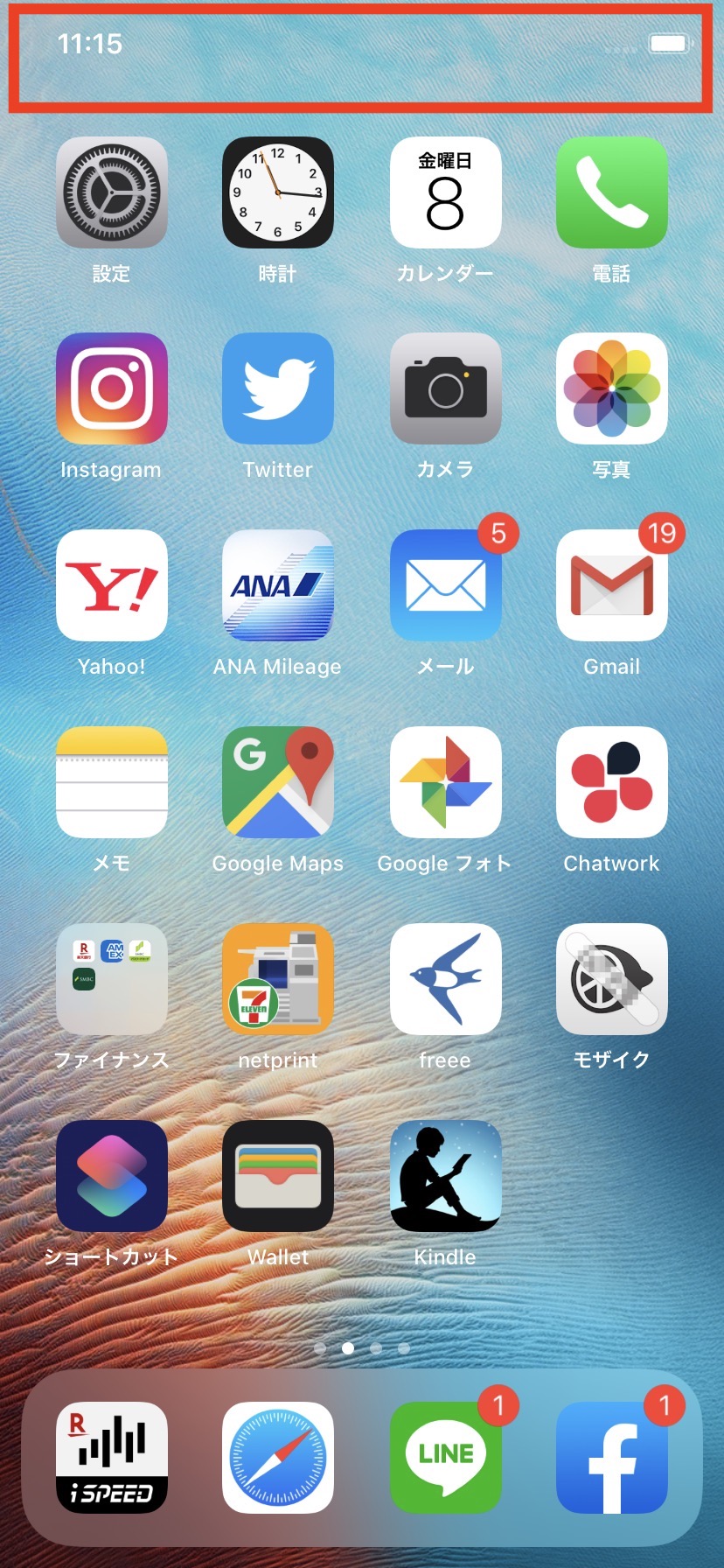Launch the 時計 clock app
Viewport: 724px width, 1568px height.
(x=277, y=192)
